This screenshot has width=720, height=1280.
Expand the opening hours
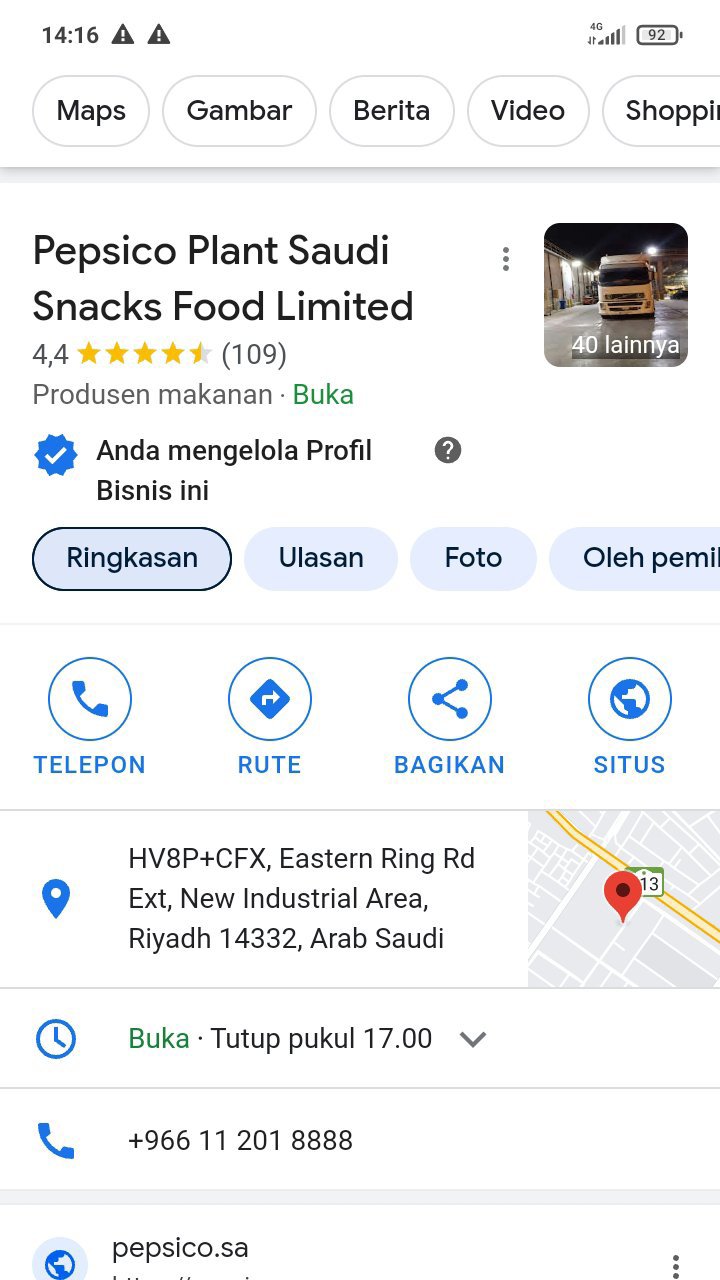pos(473,1039)
